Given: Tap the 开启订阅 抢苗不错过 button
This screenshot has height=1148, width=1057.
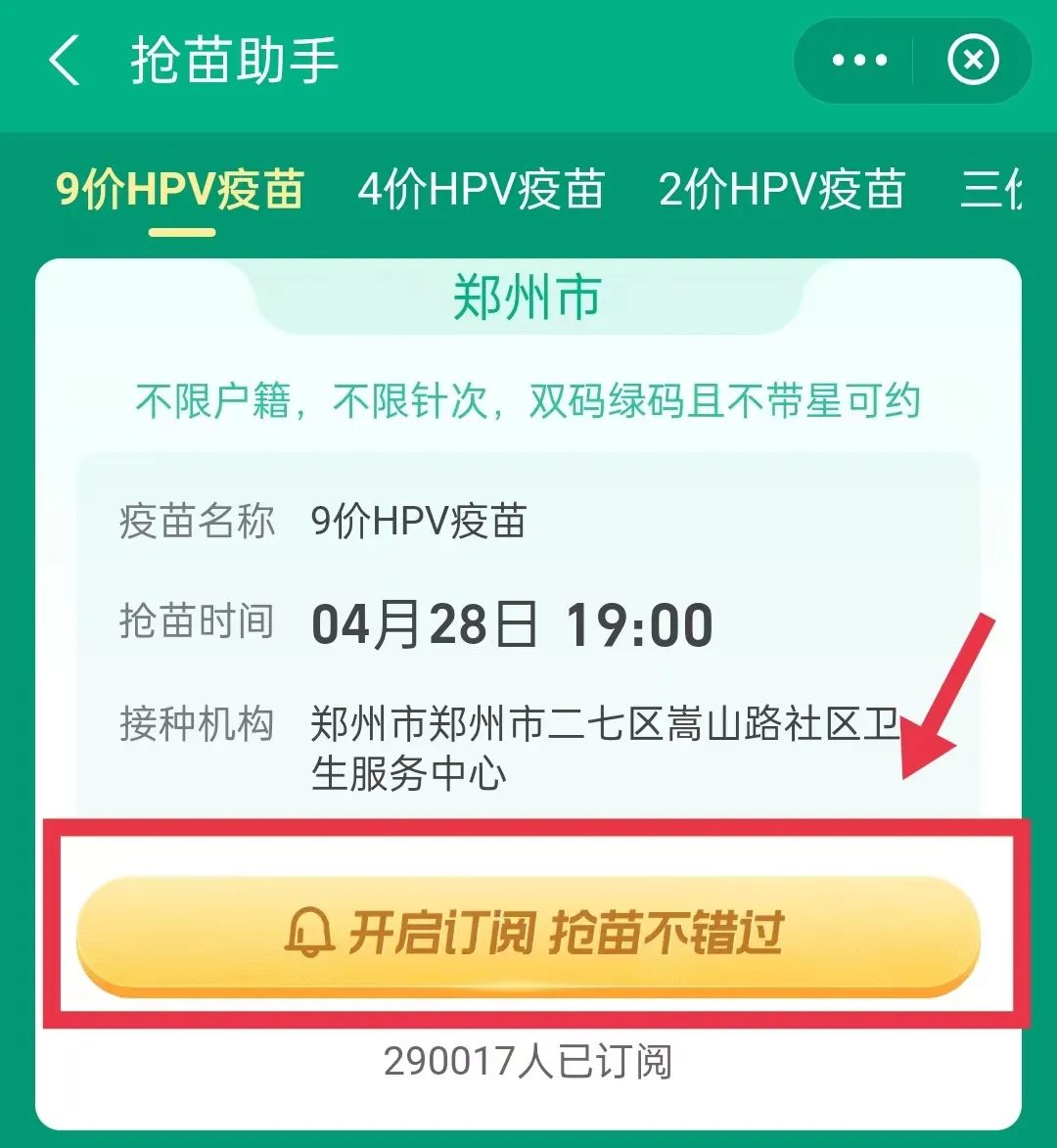Looking at the screenshot, I should tap(528, 934).
